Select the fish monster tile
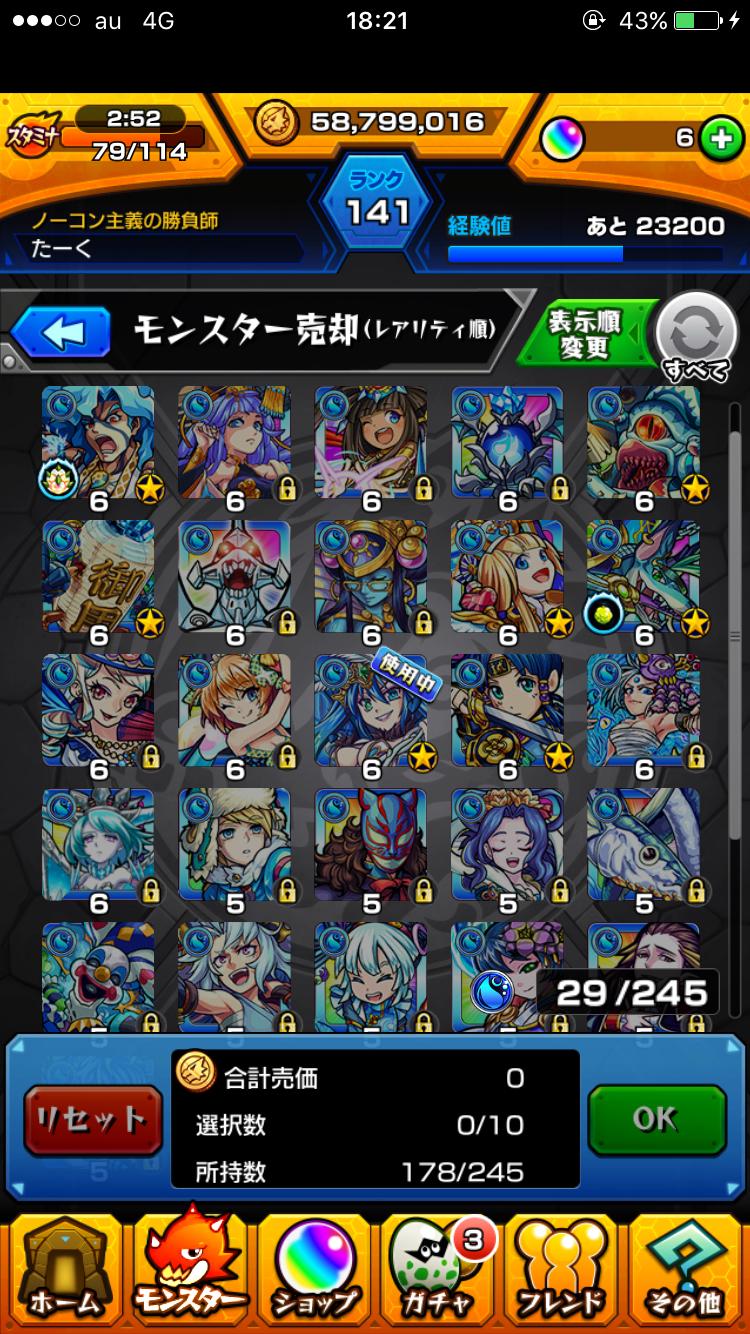The height and width of the screenshot is (1334, 750). [643, 845]
